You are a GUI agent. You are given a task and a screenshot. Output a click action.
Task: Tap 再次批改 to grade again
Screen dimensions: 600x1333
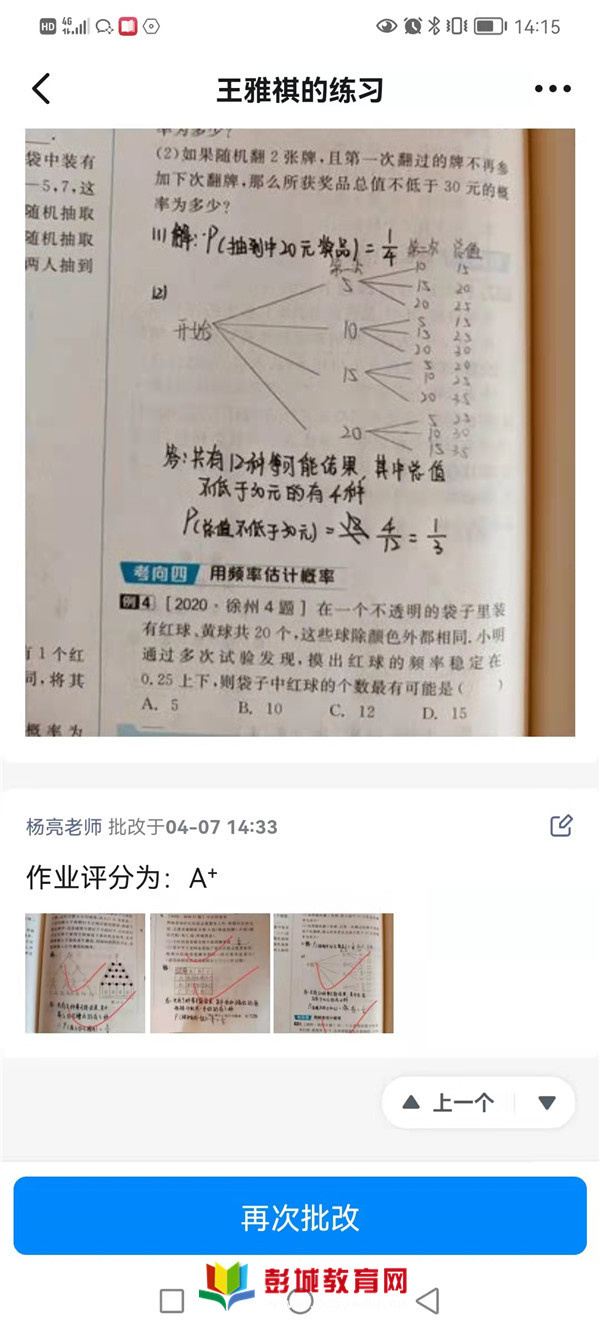tap(300, 1216)
